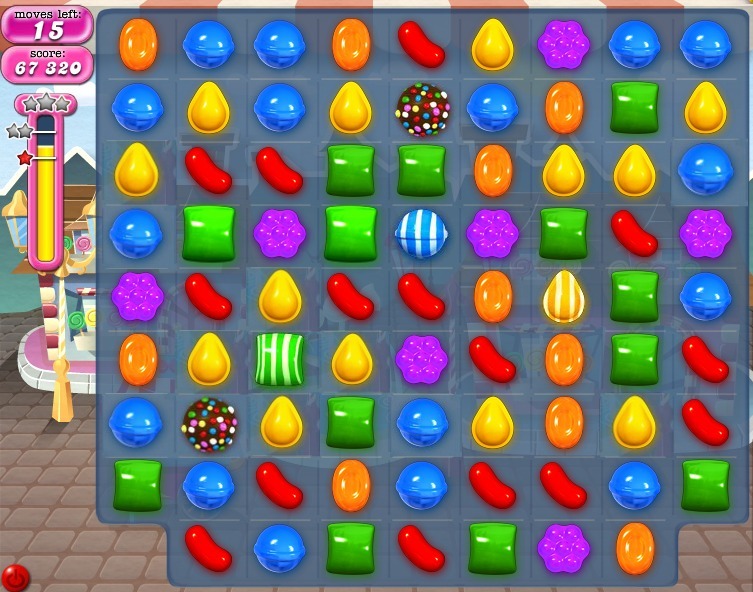Select the green striped candy
The image size is (753, 592).
pos(279,360)
